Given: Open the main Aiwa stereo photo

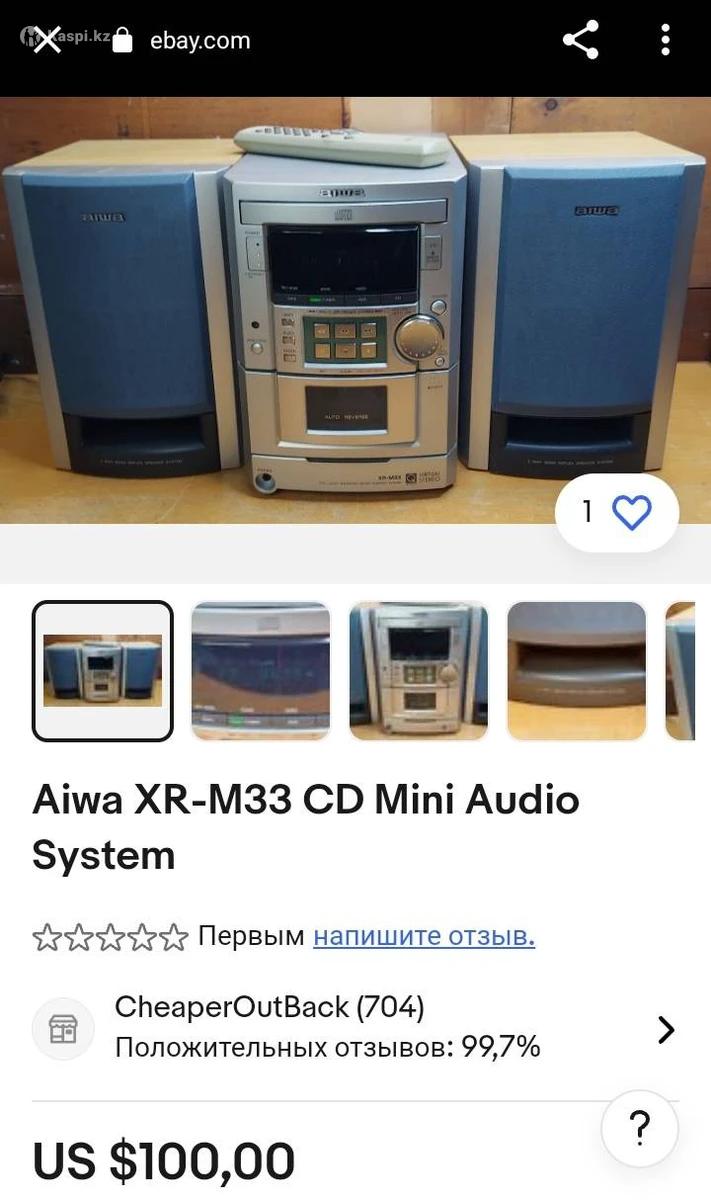Looking at the screenshot, I should (355, 310).
